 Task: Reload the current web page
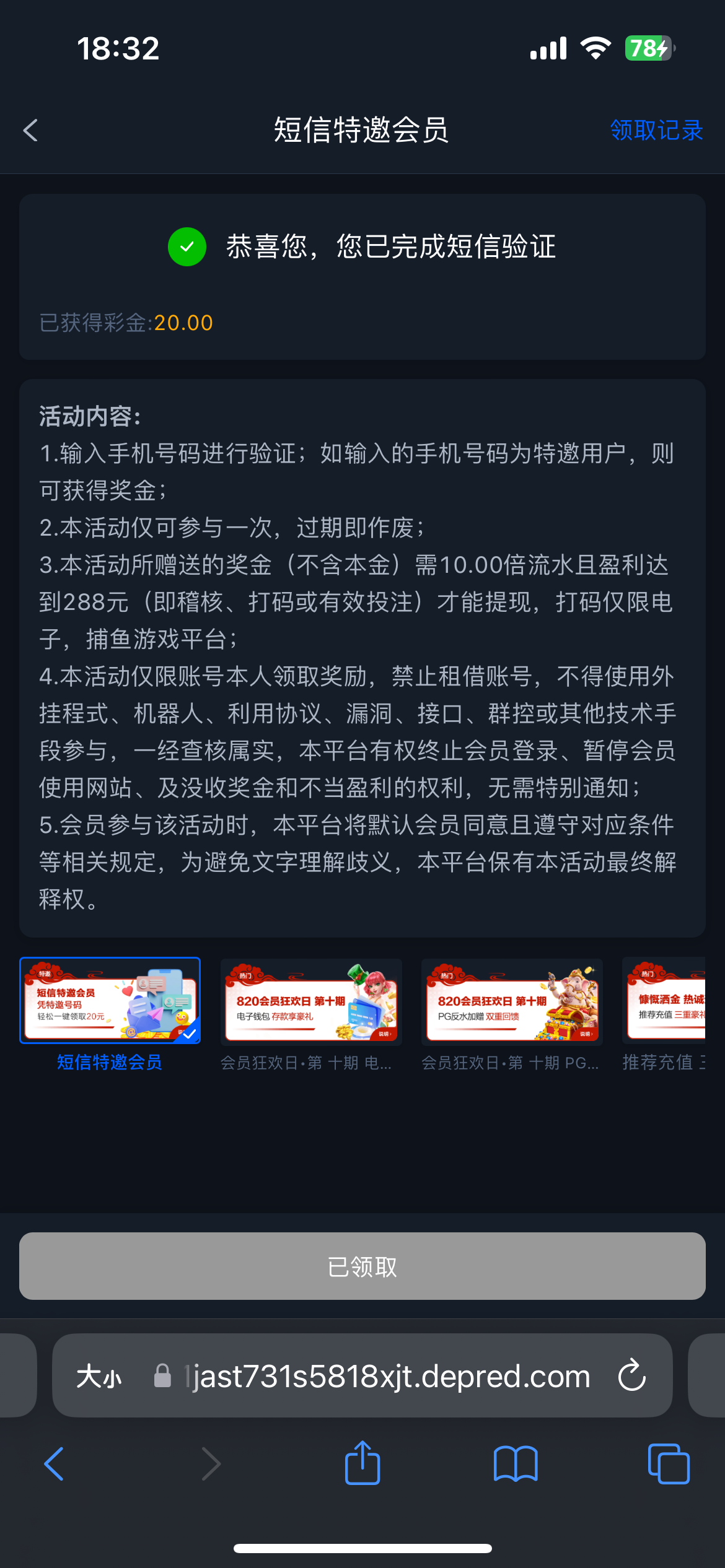coord(631,1376)
